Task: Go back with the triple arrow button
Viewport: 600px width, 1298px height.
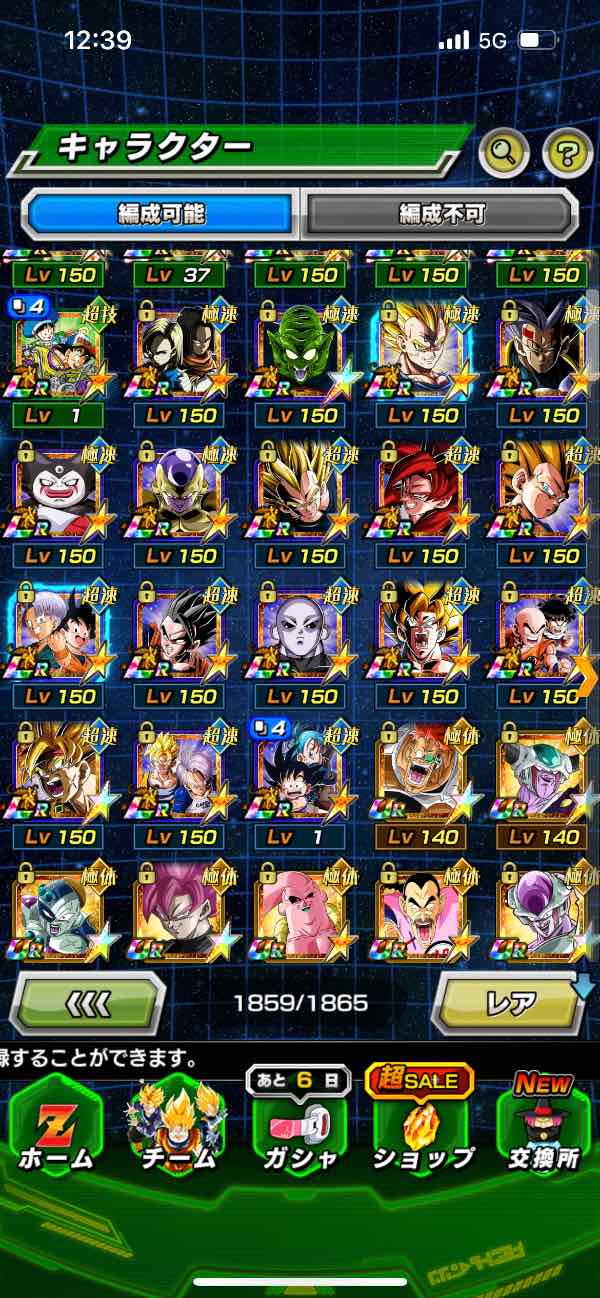Action: pos(88,1001)
